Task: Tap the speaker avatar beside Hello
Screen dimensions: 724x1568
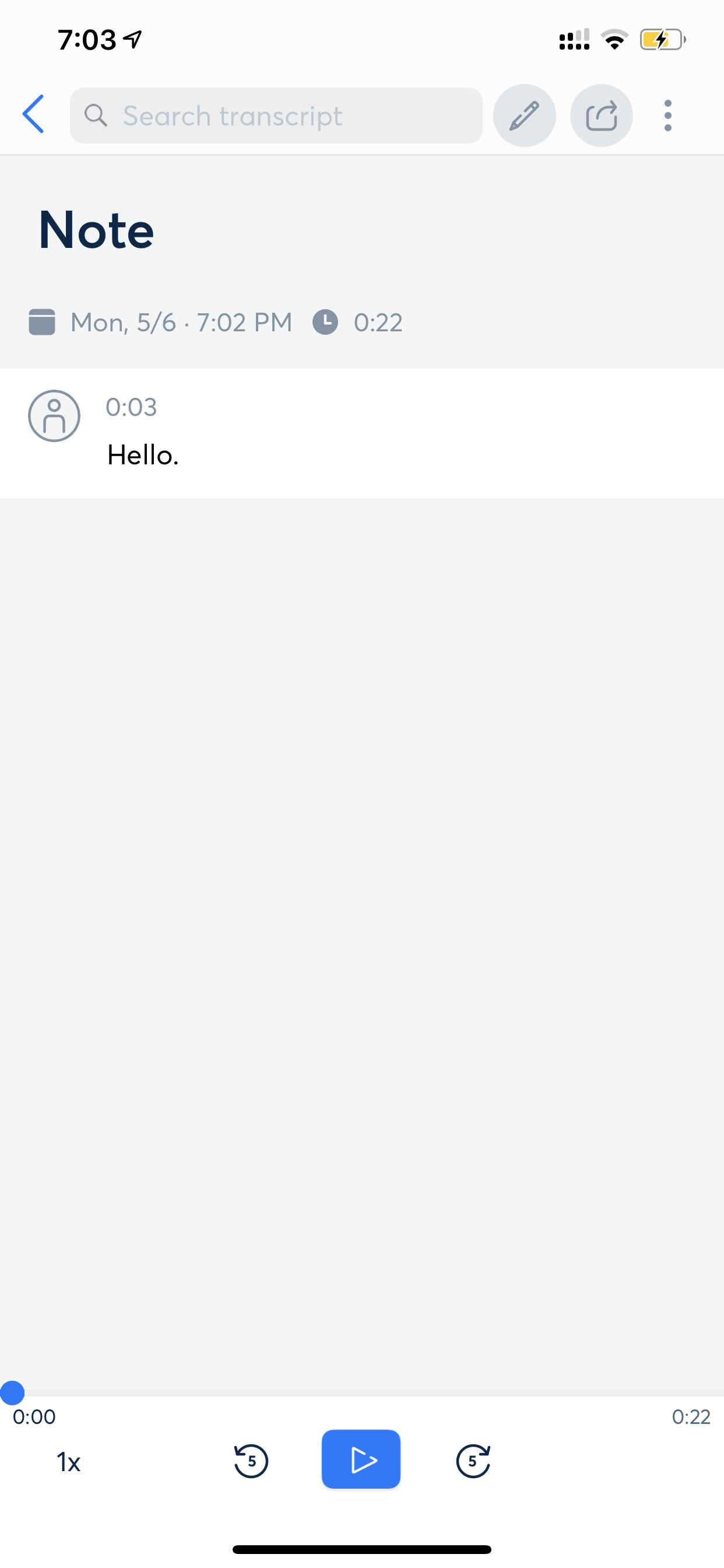Action: tap(54, 416)
